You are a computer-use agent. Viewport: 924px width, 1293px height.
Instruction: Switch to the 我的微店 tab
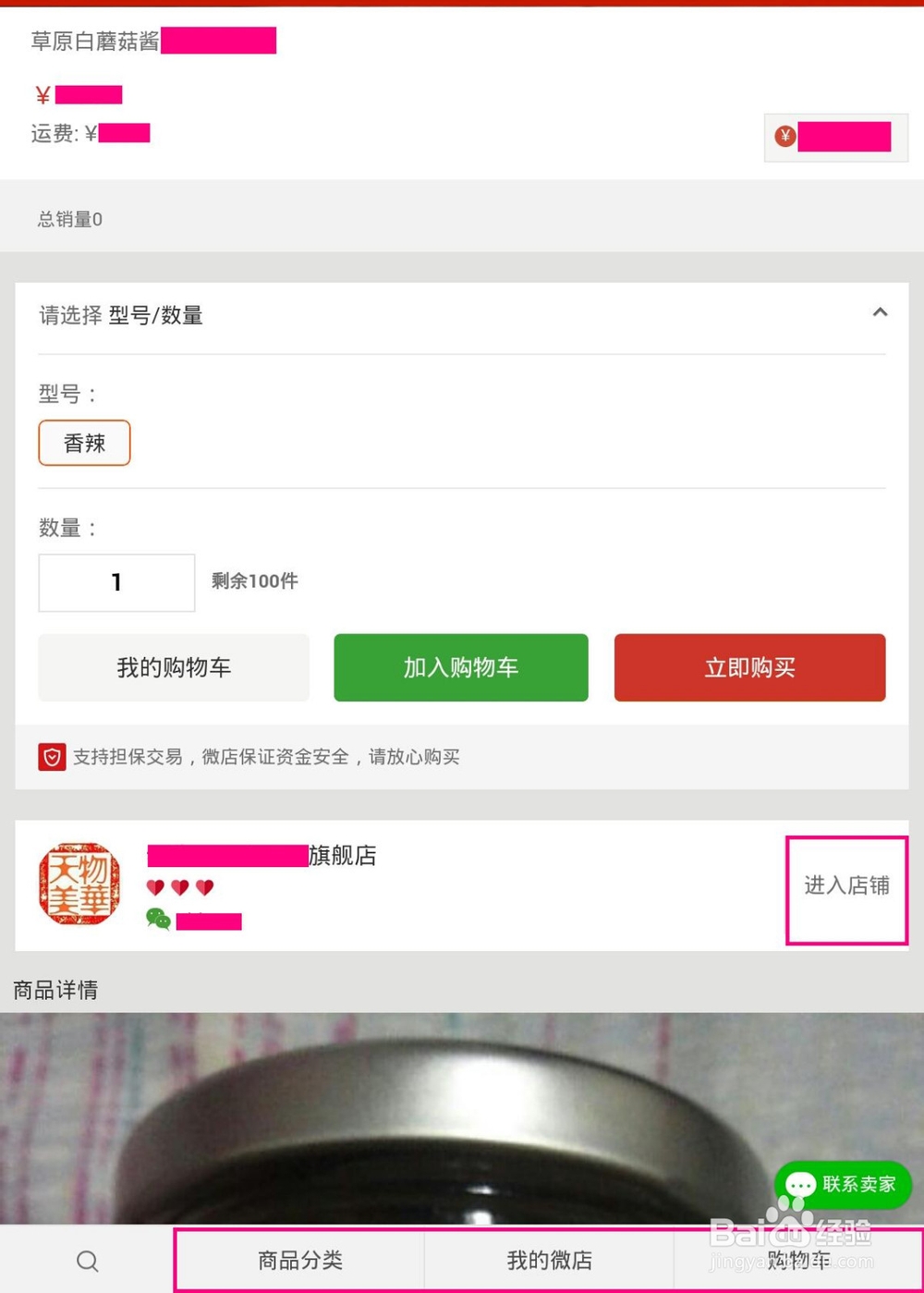coord(550,1261)
